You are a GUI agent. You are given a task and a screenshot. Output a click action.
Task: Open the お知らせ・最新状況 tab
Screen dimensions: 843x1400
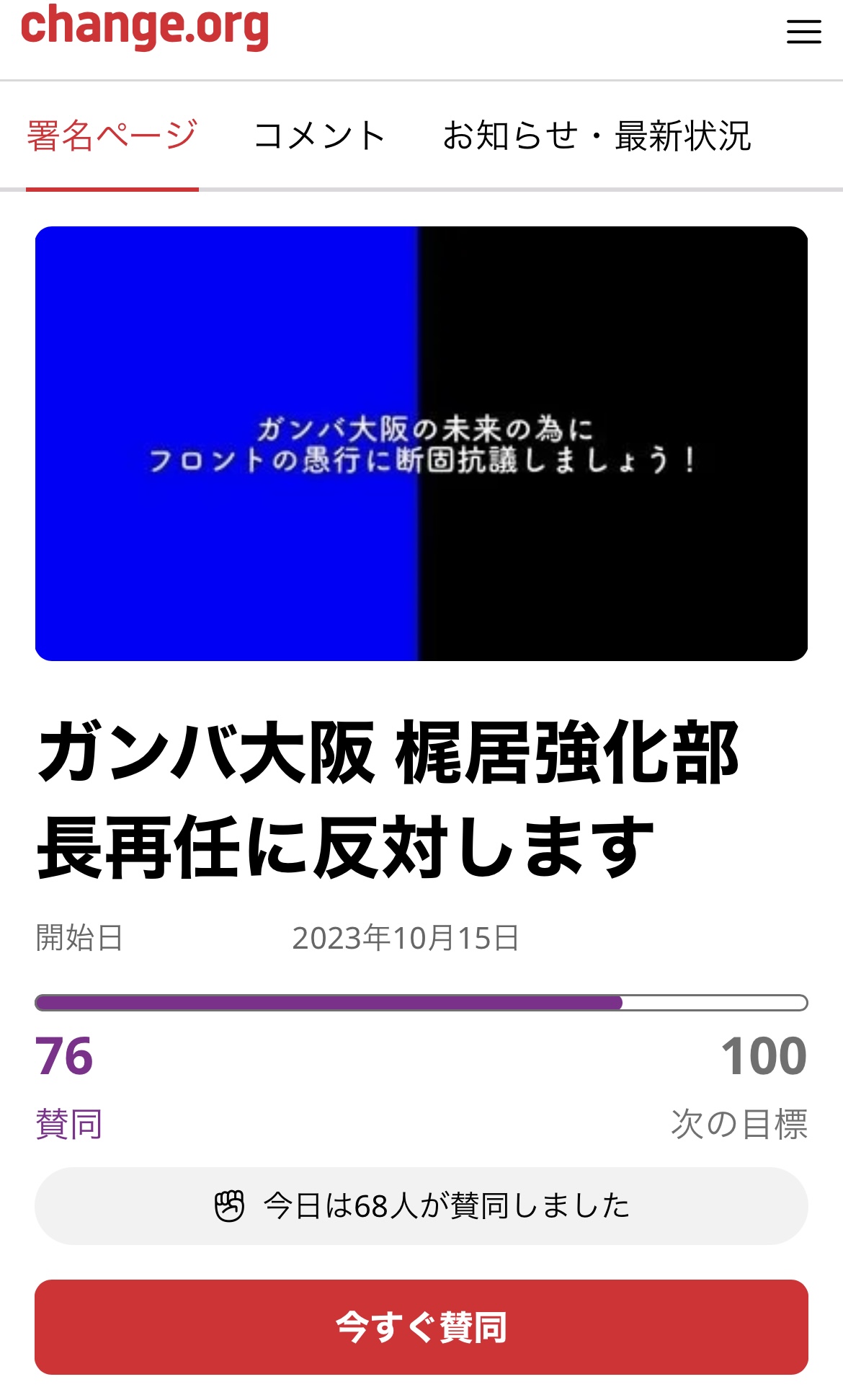pyautogui.click(x=597, y=136)
